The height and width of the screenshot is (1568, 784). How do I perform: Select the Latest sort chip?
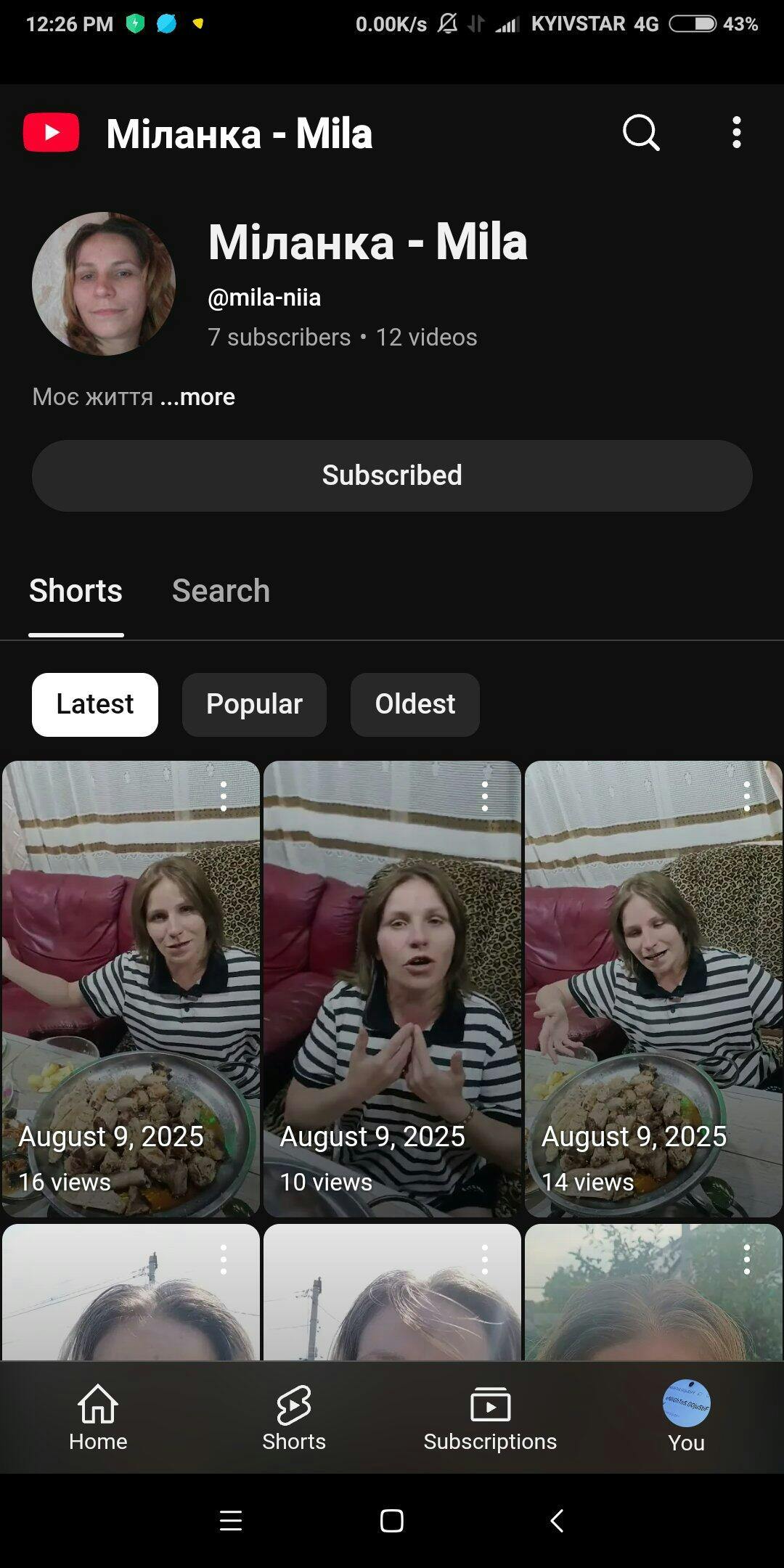click(95, 704)
